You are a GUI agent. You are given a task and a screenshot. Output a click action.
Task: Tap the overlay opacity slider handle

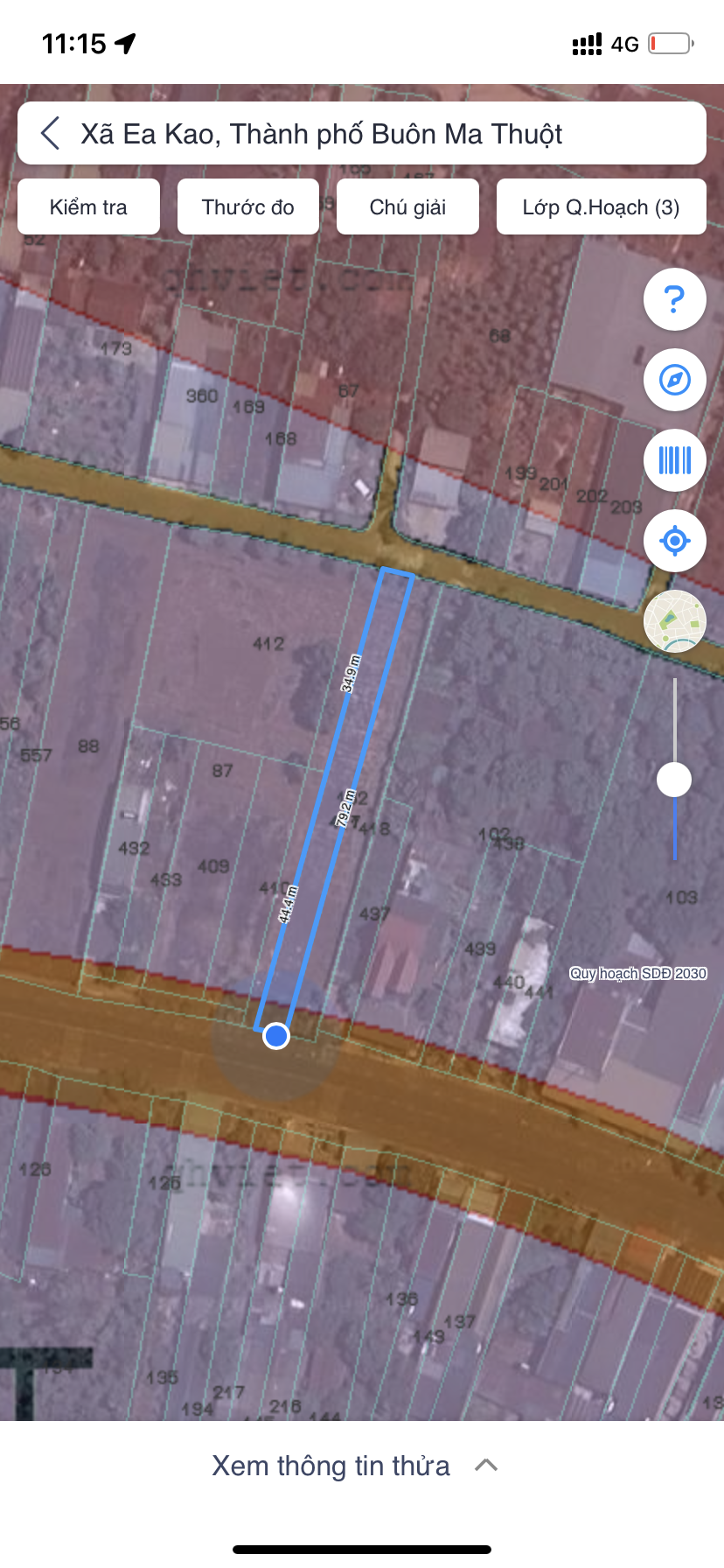(674, 779)
